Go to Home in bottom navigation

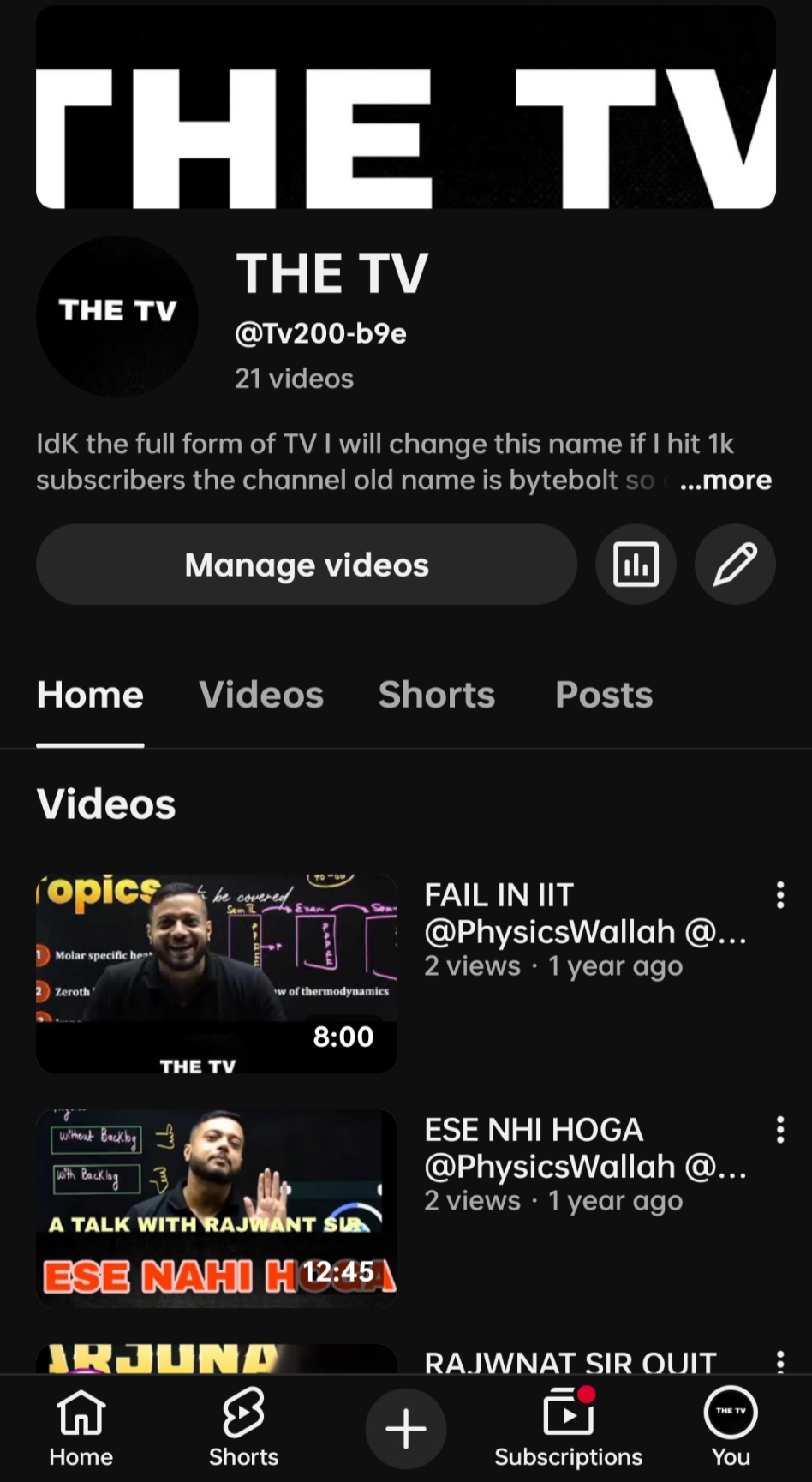point(81,1429)
